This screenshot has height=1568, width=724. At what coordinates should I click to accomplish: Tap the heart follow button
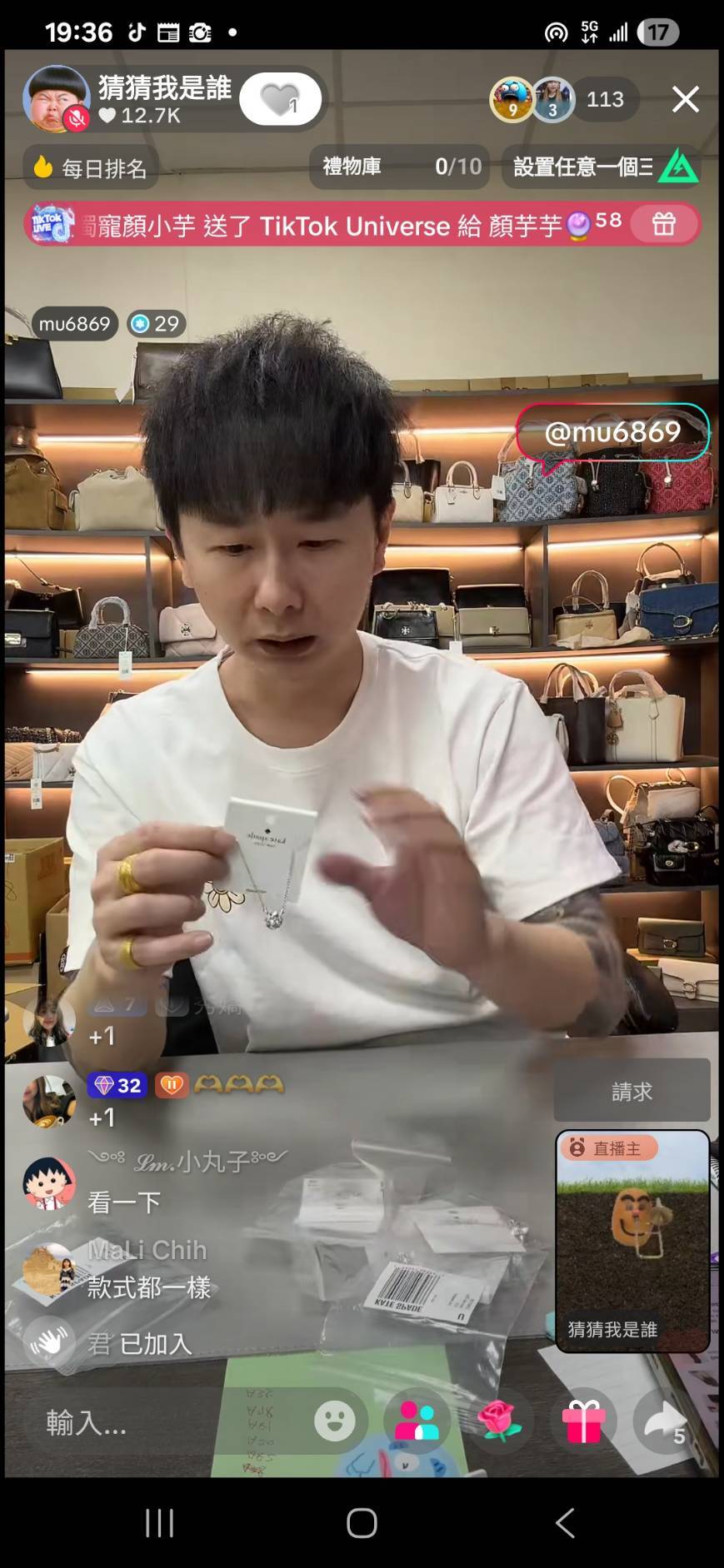point(281,99)
